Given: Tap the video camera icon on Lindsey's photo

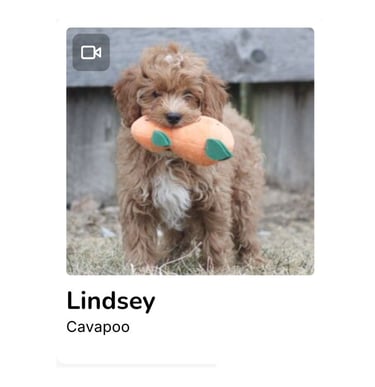Looking at the screenshot, I should coord(91,52).
